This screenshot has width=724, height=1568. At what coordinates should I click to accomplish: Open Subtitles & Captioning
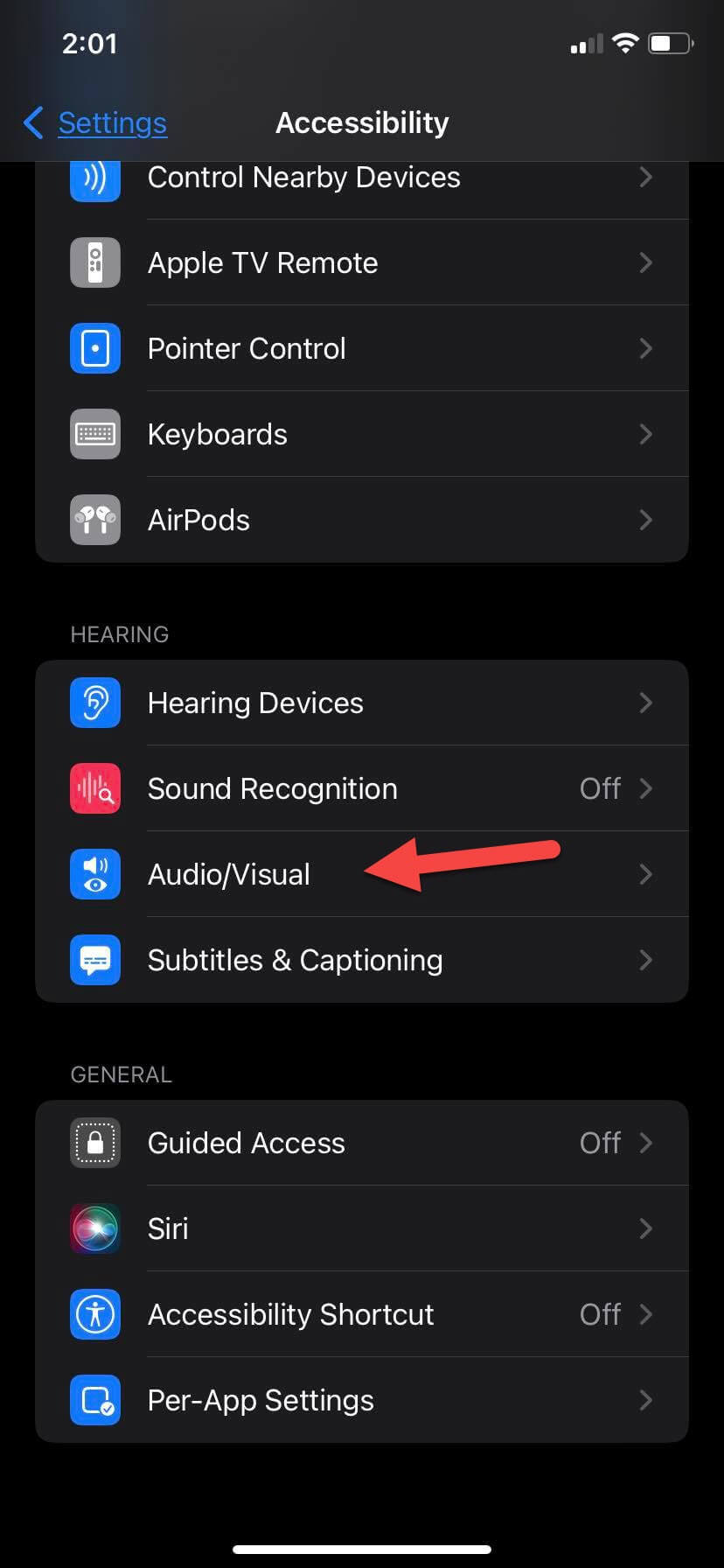point(361,960)
